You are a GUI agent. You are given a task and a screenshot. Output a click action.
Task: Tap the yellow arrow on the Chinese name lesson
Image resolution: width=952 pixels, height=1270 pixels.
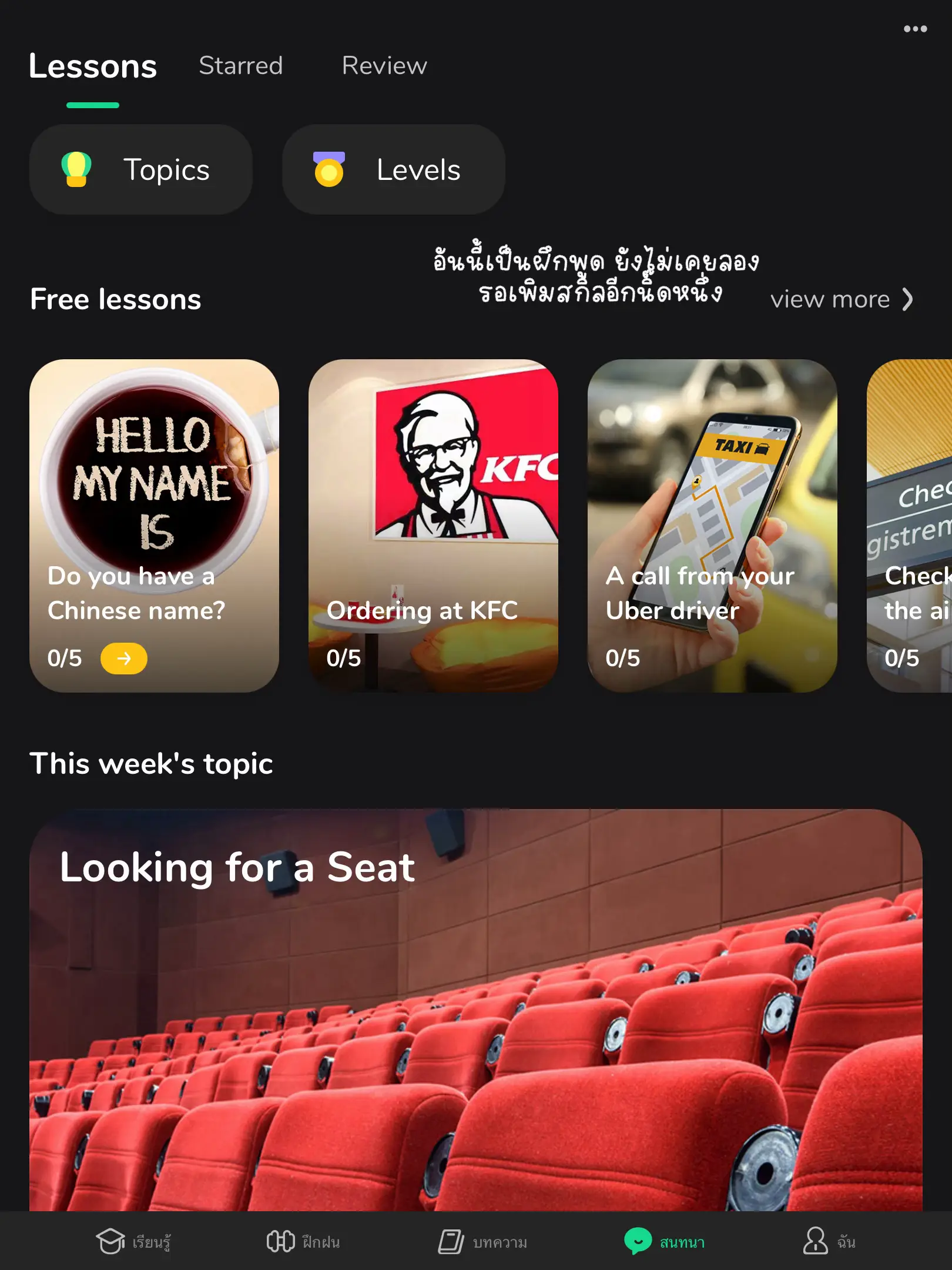point(124,659)
